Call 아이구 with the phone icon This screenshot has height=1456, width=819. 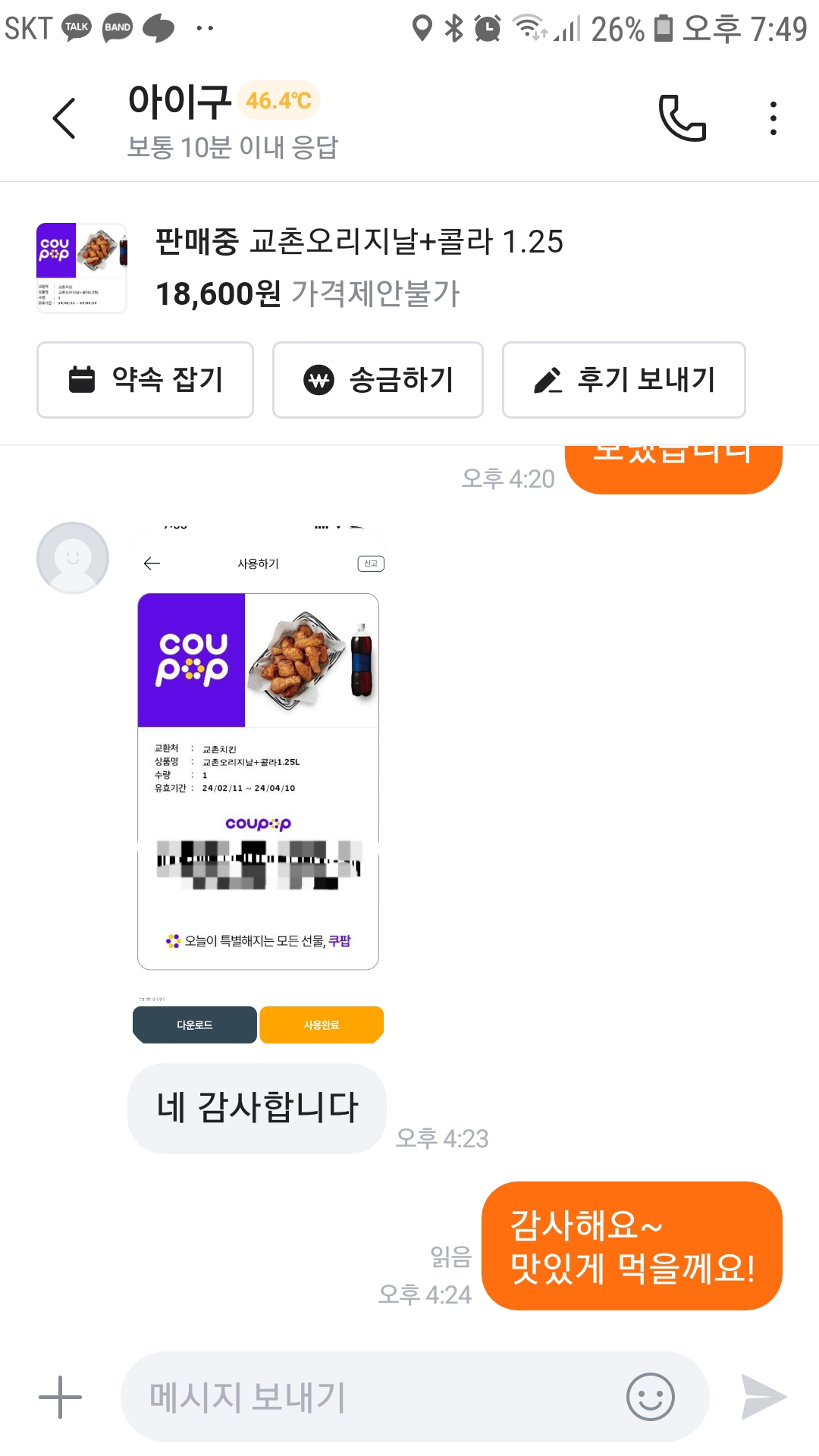682,118
